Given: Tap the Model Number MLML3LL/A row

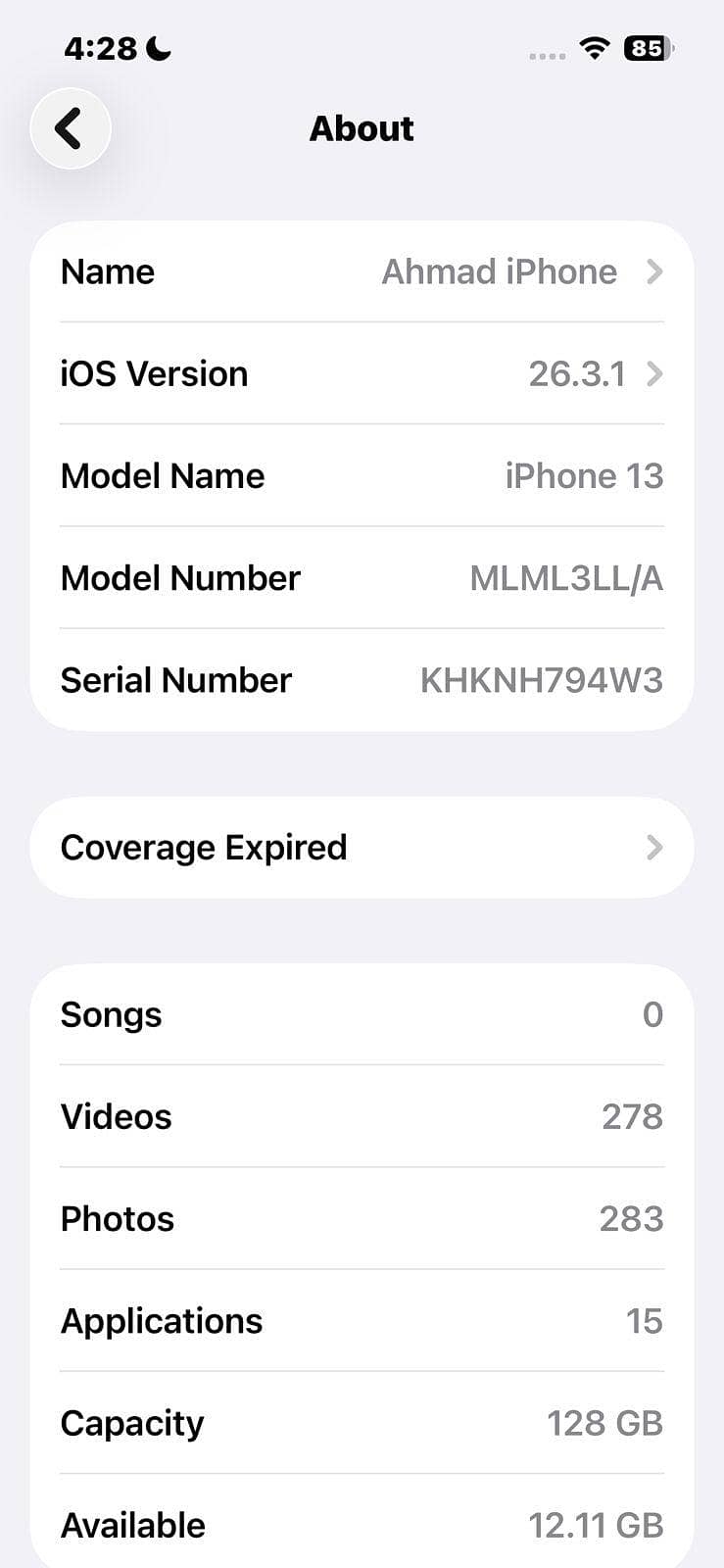Looking at the screenshot, I should [x=362, y=577].
